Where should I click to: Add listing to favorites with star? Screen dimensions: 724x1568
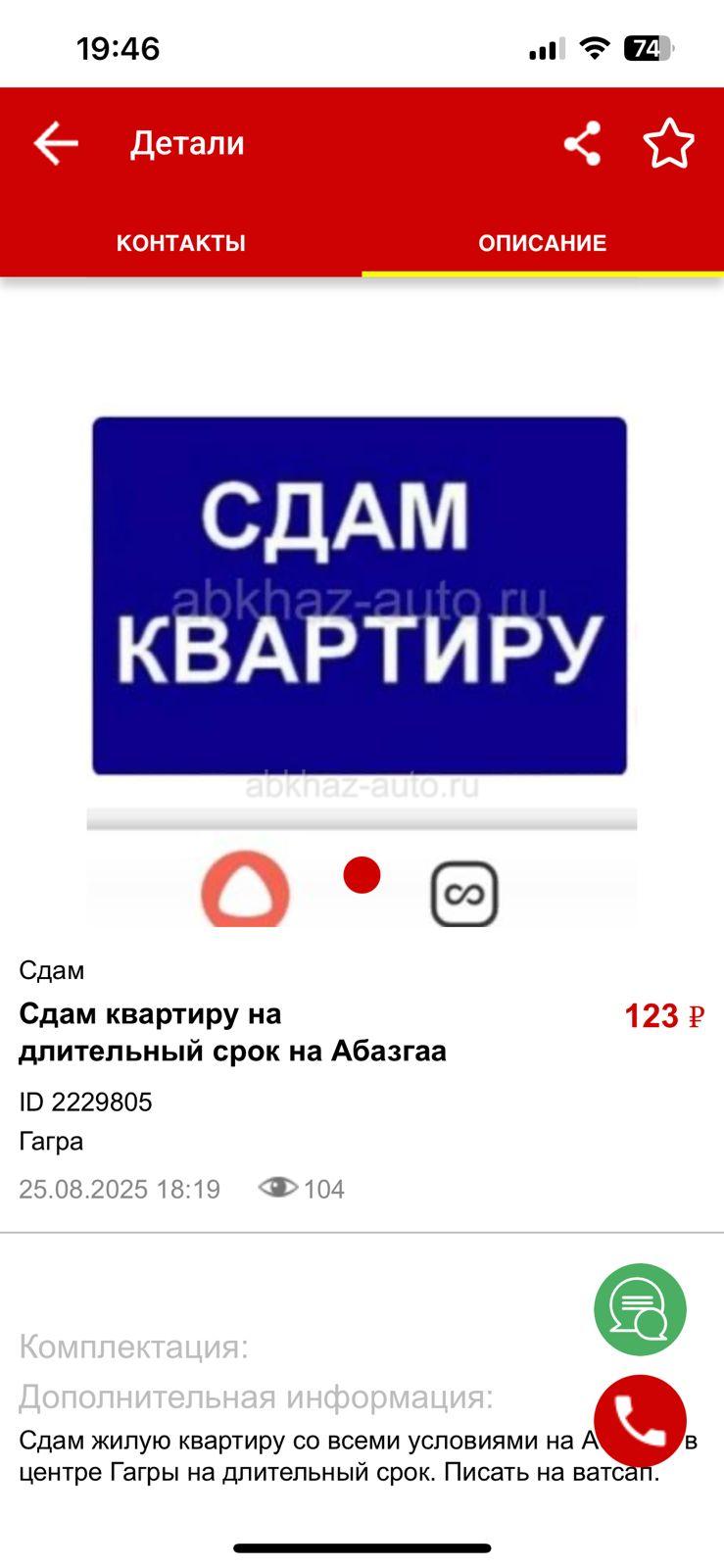[669, 144]
